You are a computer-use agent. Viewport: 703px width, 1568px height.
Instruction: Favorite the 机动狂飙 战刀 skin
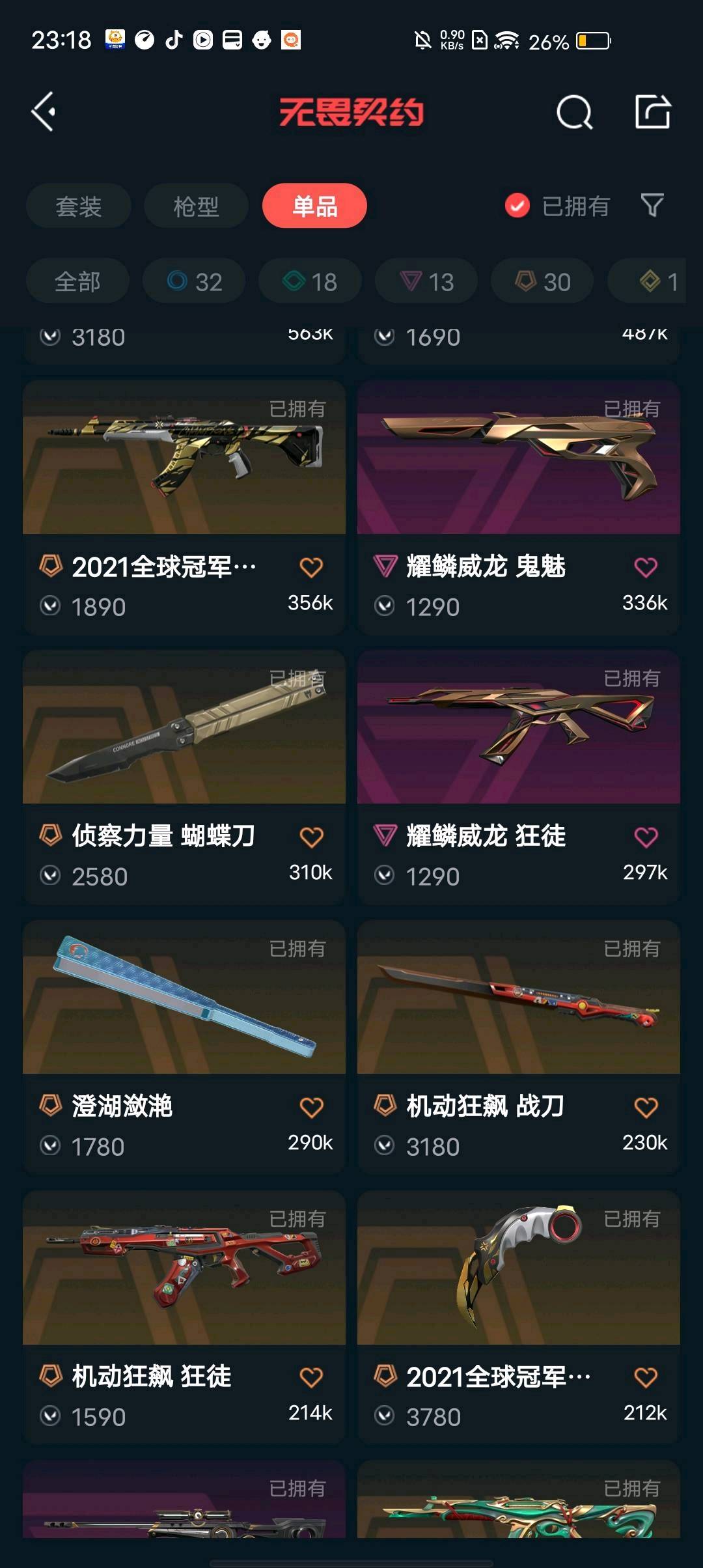[646, 1108]
